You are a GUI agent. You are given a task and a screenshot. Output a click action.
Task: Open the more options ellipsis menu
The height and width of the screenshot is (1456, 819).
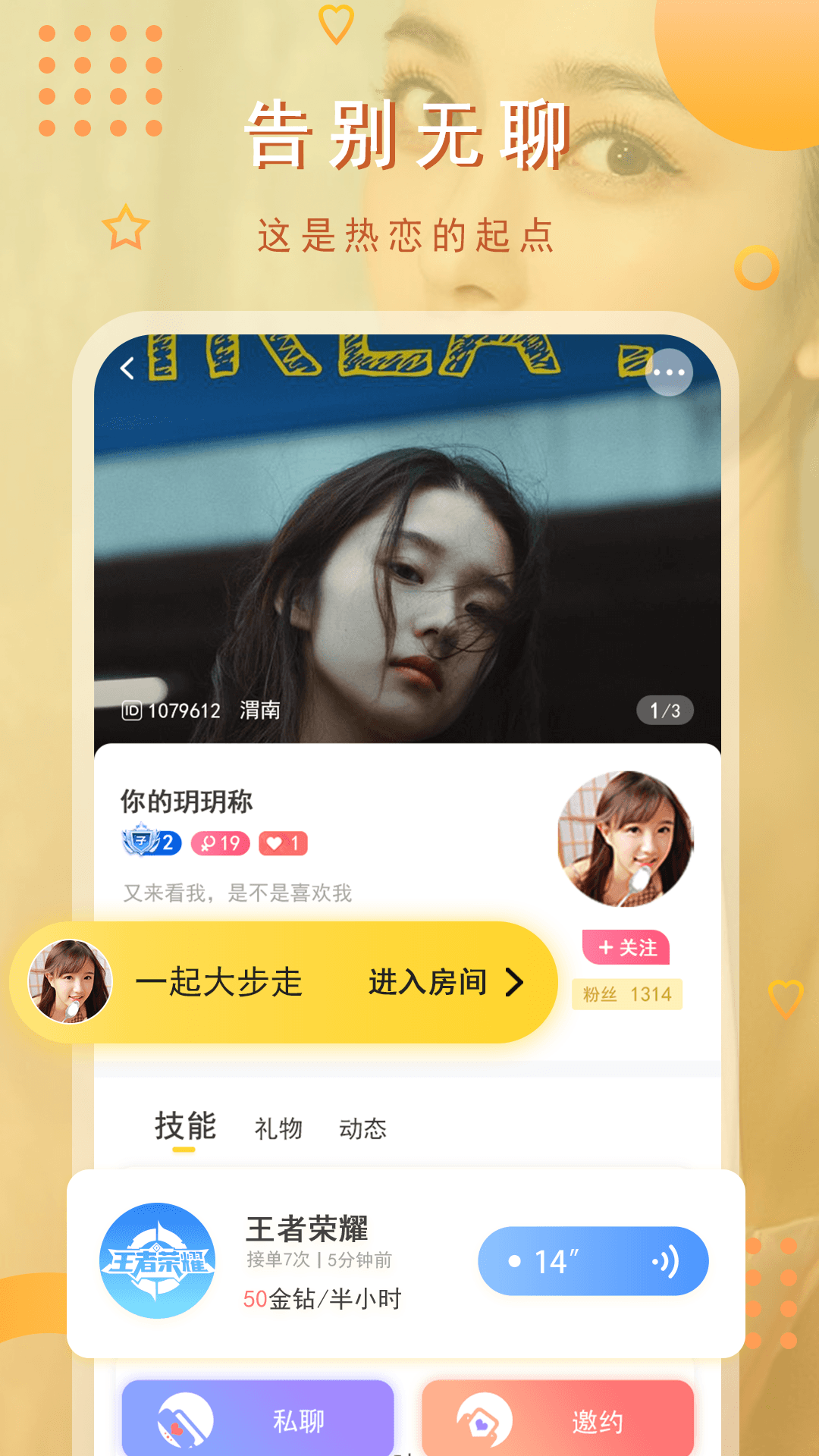coord(669,372)
